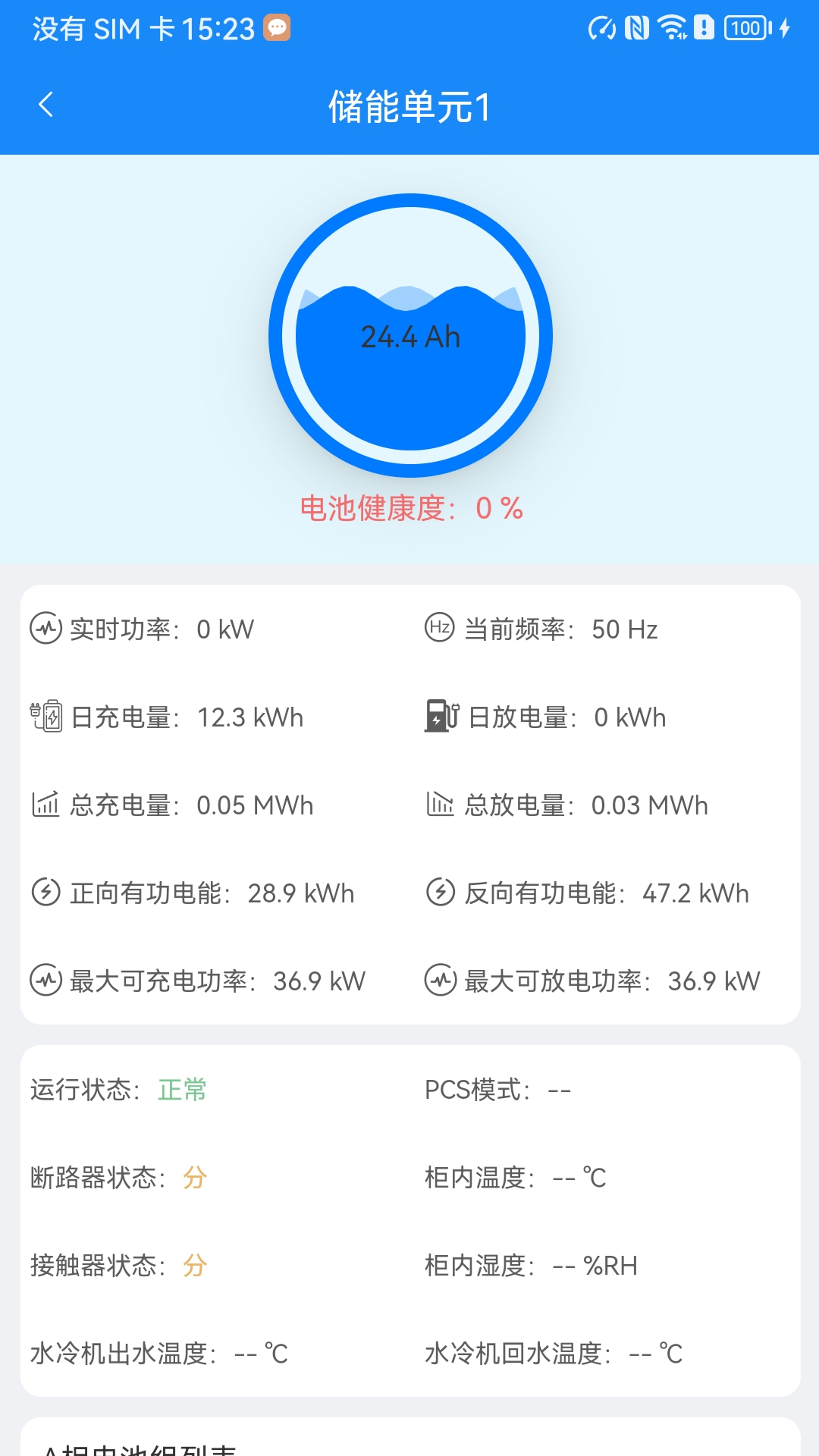
Task: Select the 储能单元1 title tab
Action: pos(409,105)
